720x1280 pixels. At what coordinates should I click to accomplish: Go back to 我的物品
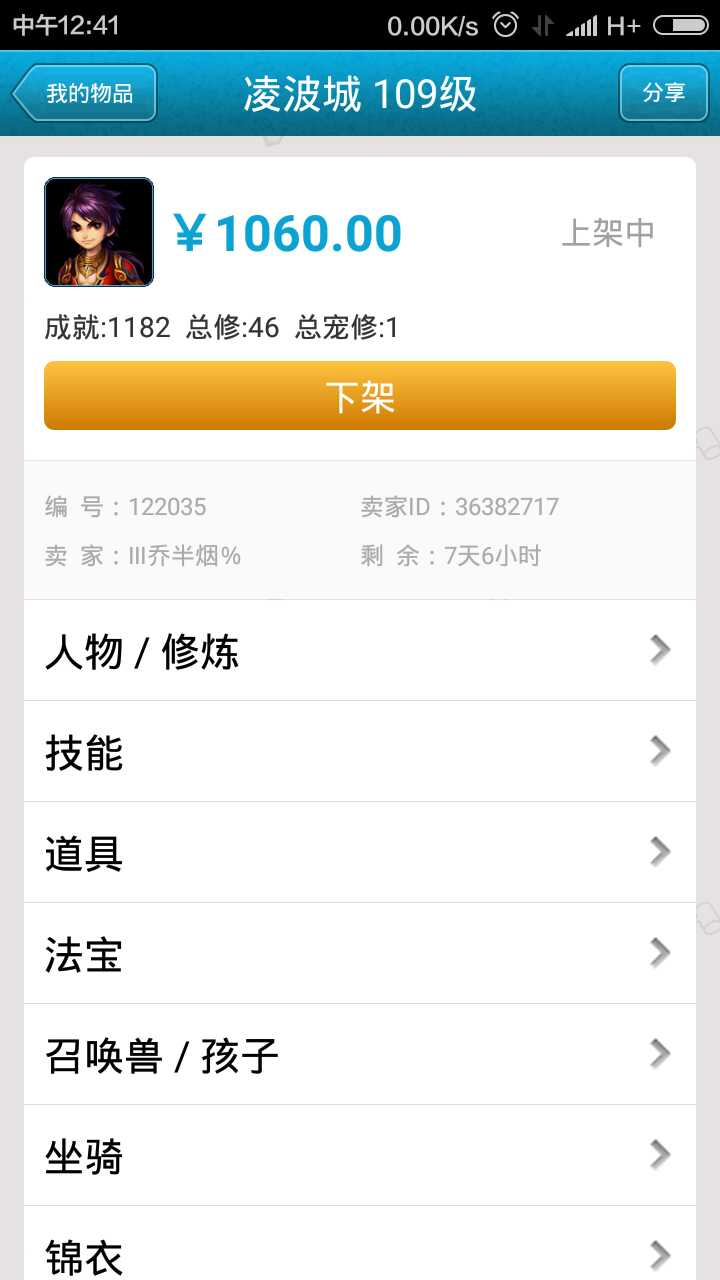[x=85, y=93]
